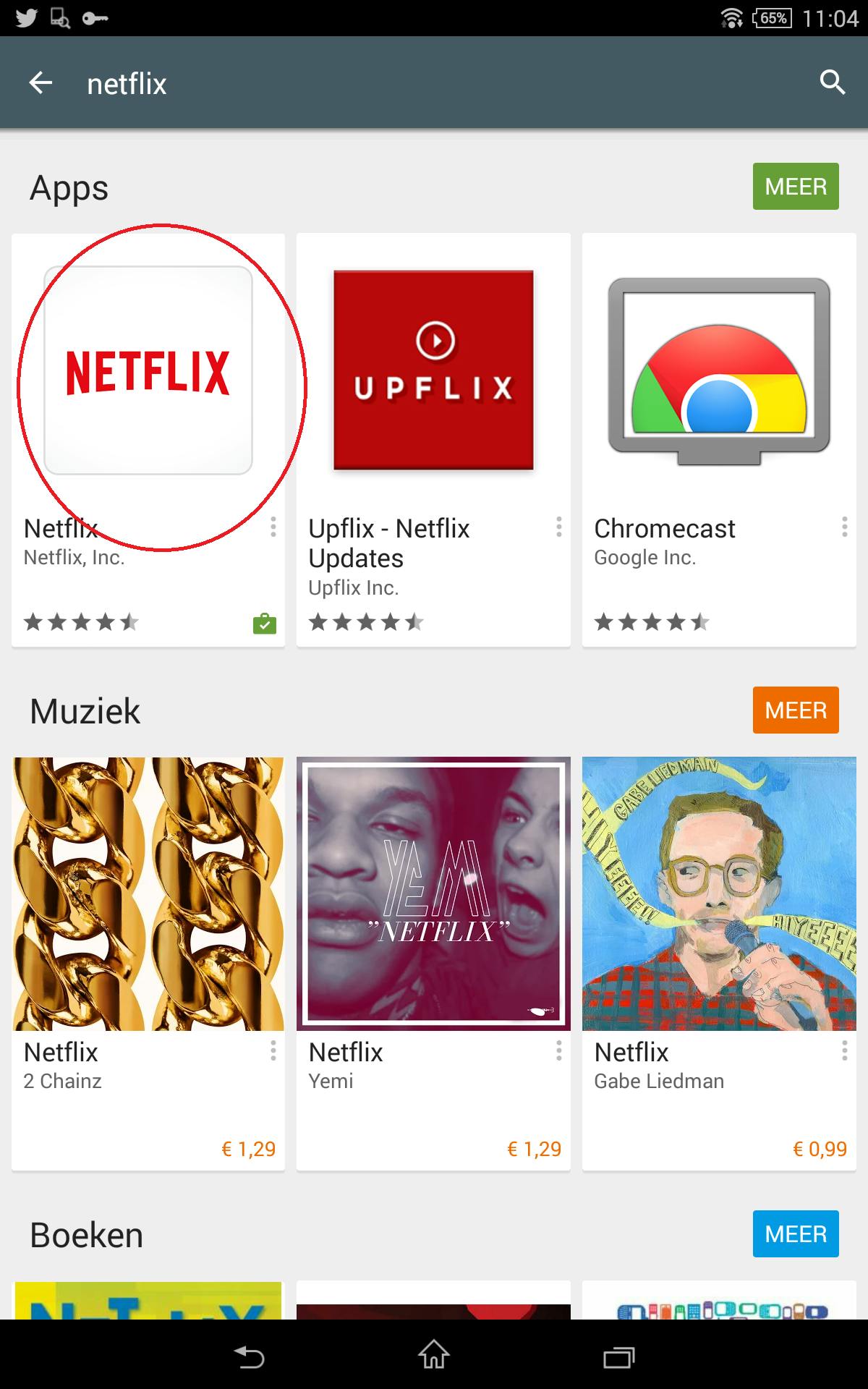Open the search magnifier icon
The image size is (868, 1389).
point(832,83)
